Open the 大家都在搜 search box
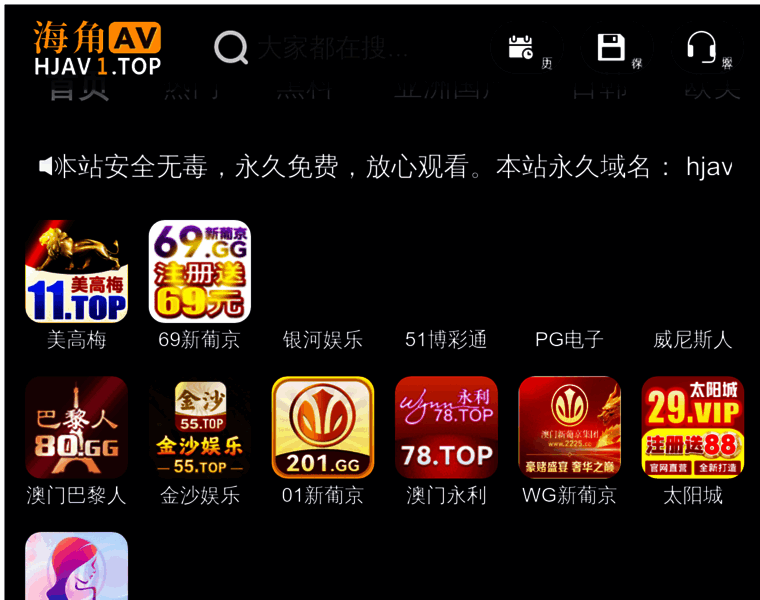 coord(330,47)
